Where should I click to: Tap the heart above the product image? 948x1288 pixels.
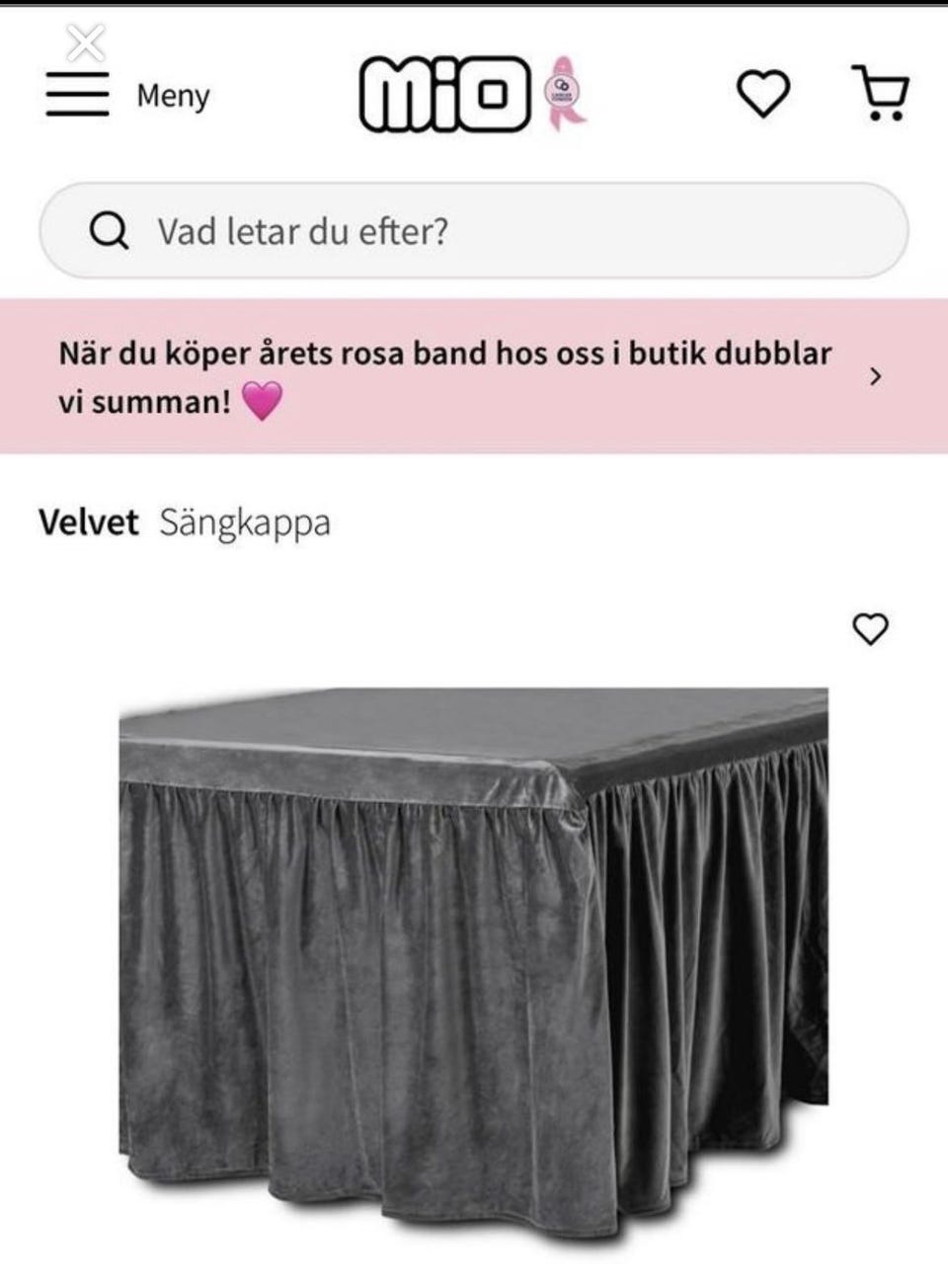click(x=869, y=629)
